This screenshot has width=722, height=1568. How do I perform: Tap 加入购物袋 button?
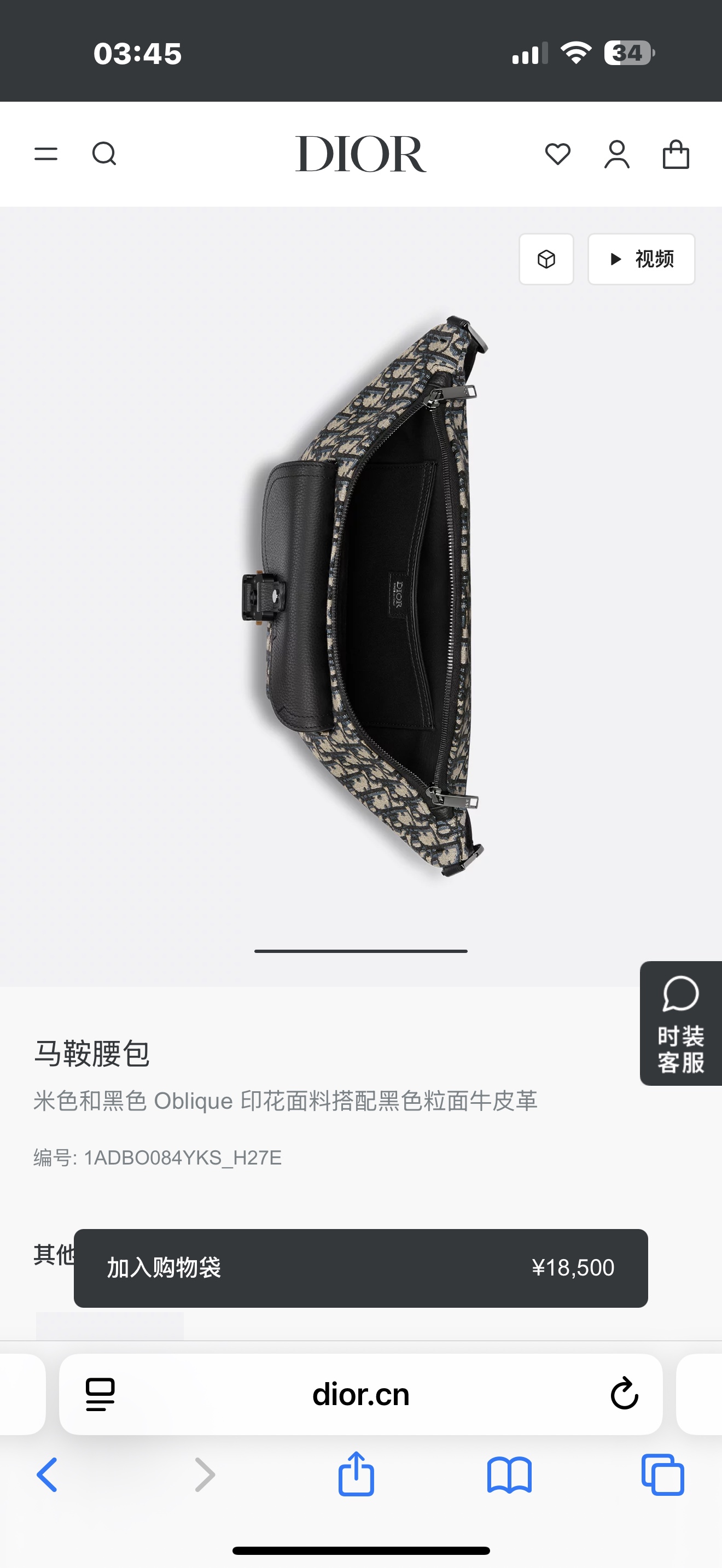[361, 1268]
